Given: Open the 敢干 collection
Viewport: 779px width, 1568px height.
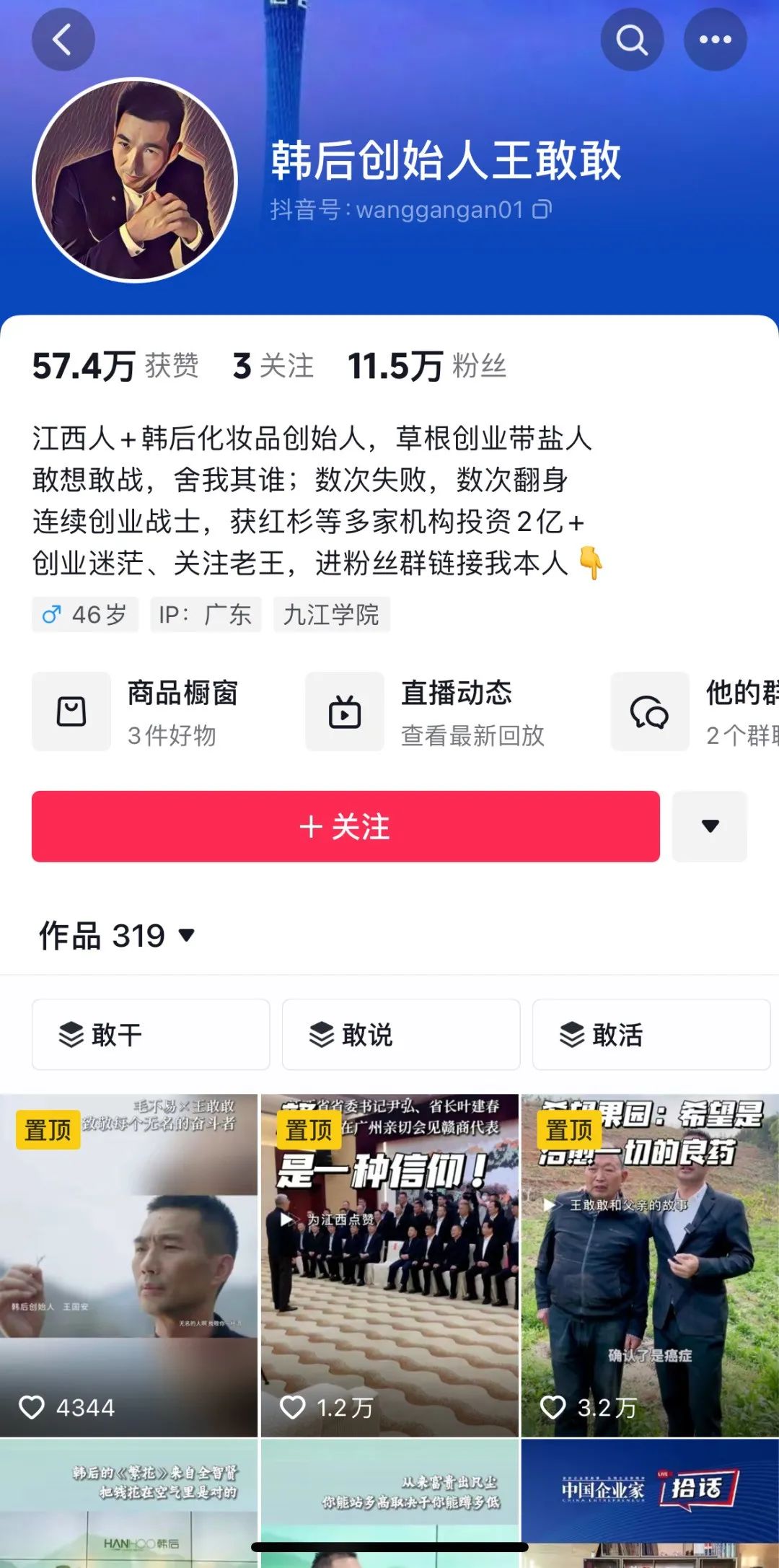Looking at the screenshot, I should pos(151,1035).
